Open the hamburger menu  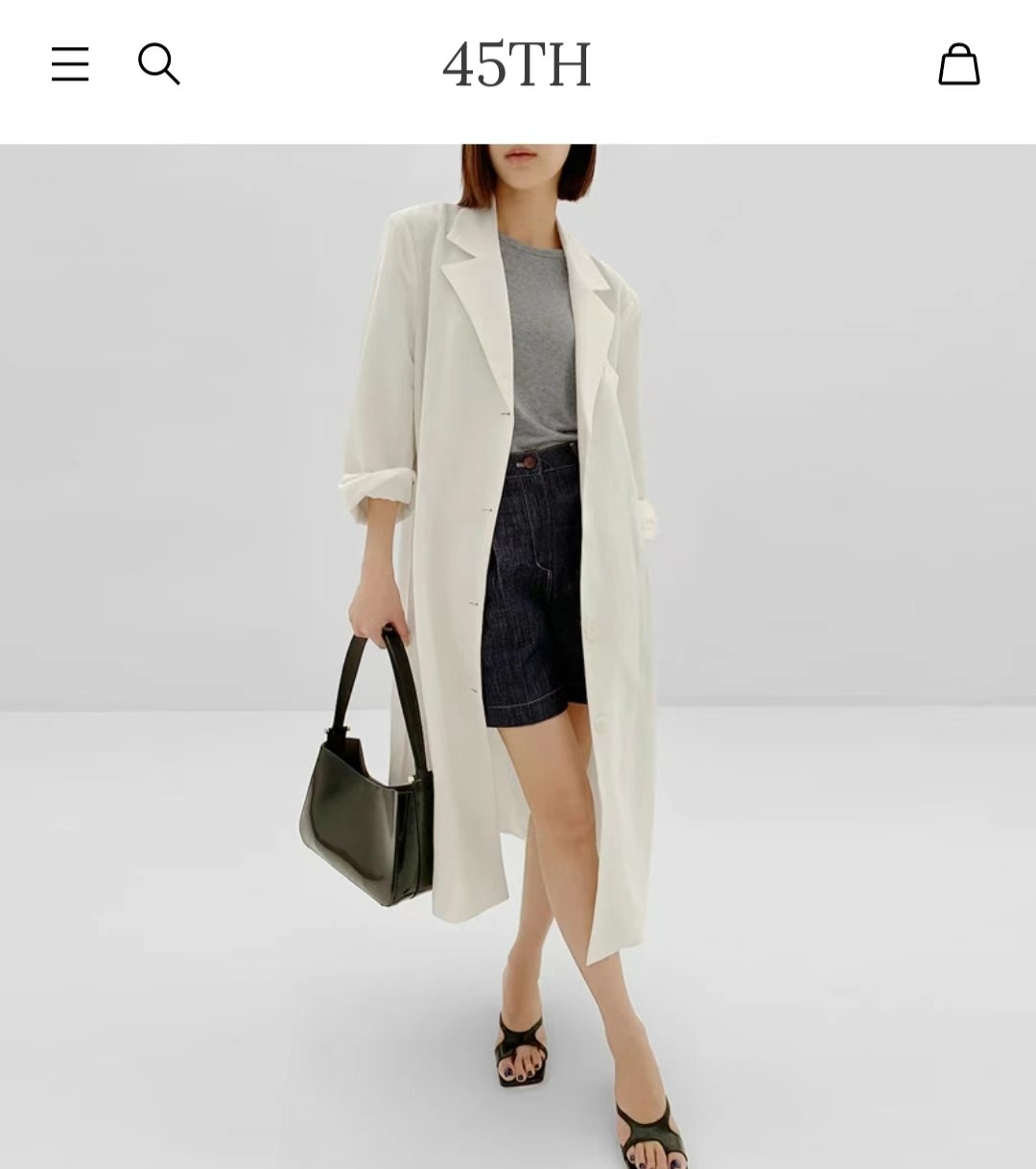[70, 64]
